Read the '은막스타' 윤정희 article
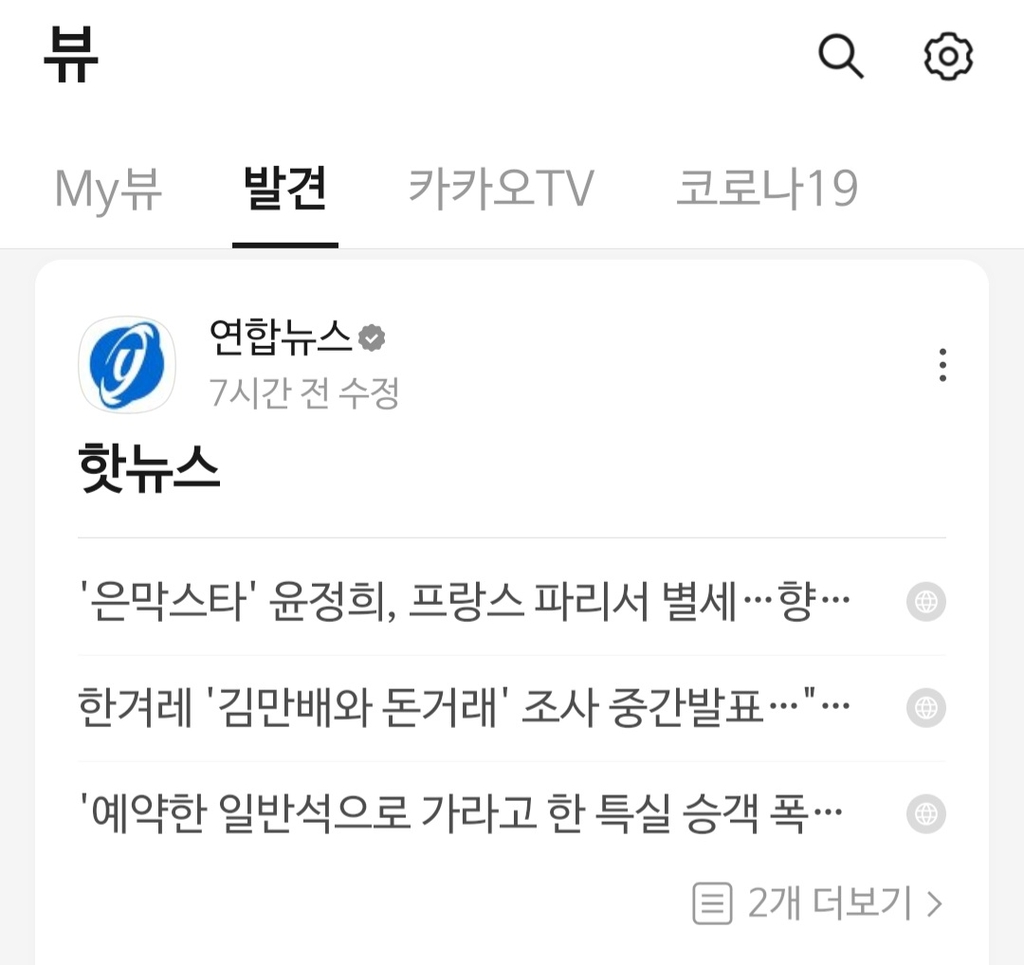This screenshot has width=1024, height=965. pos(464,603)
